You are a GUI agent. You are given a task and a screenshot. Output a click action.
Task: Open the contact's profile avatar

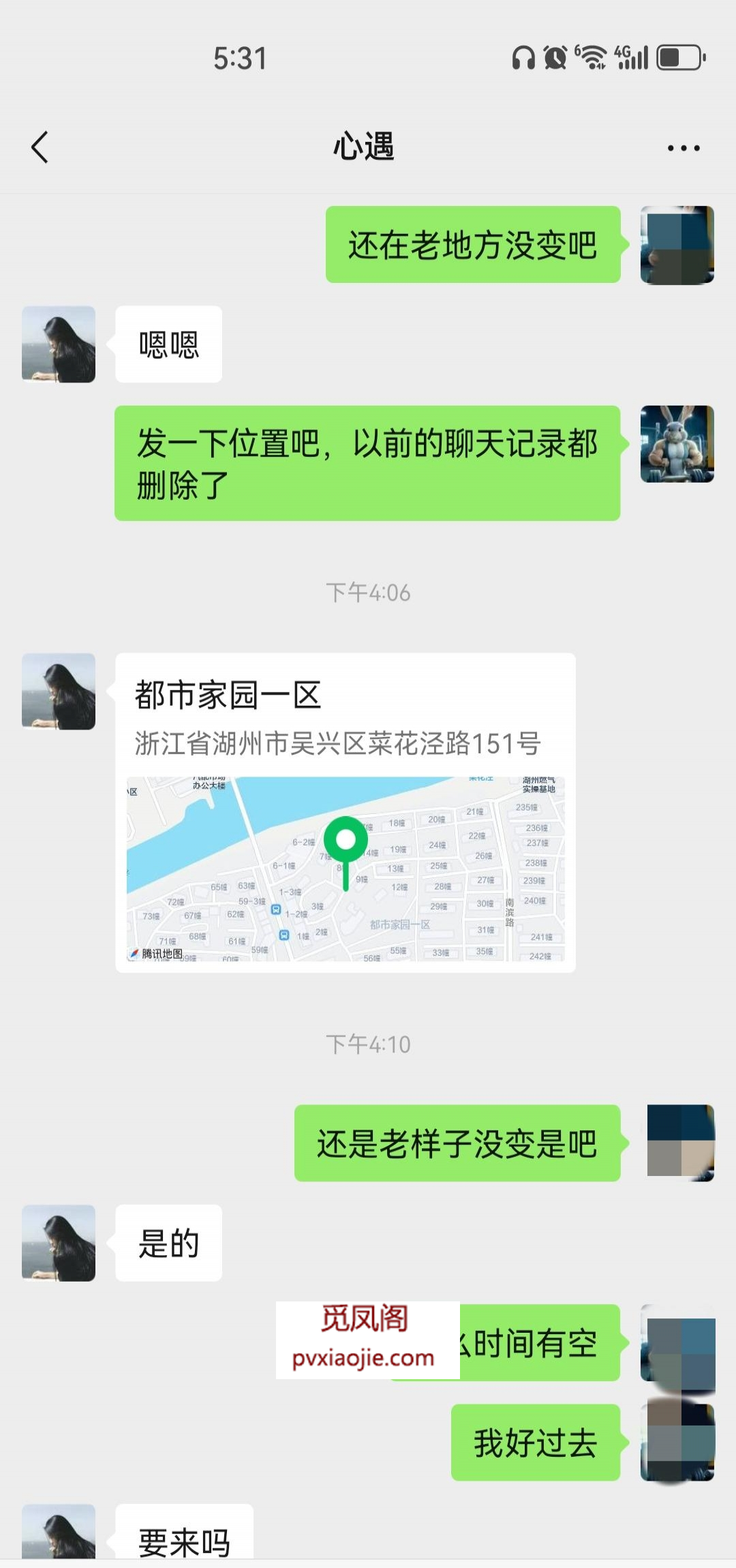(x=58, y=344)
